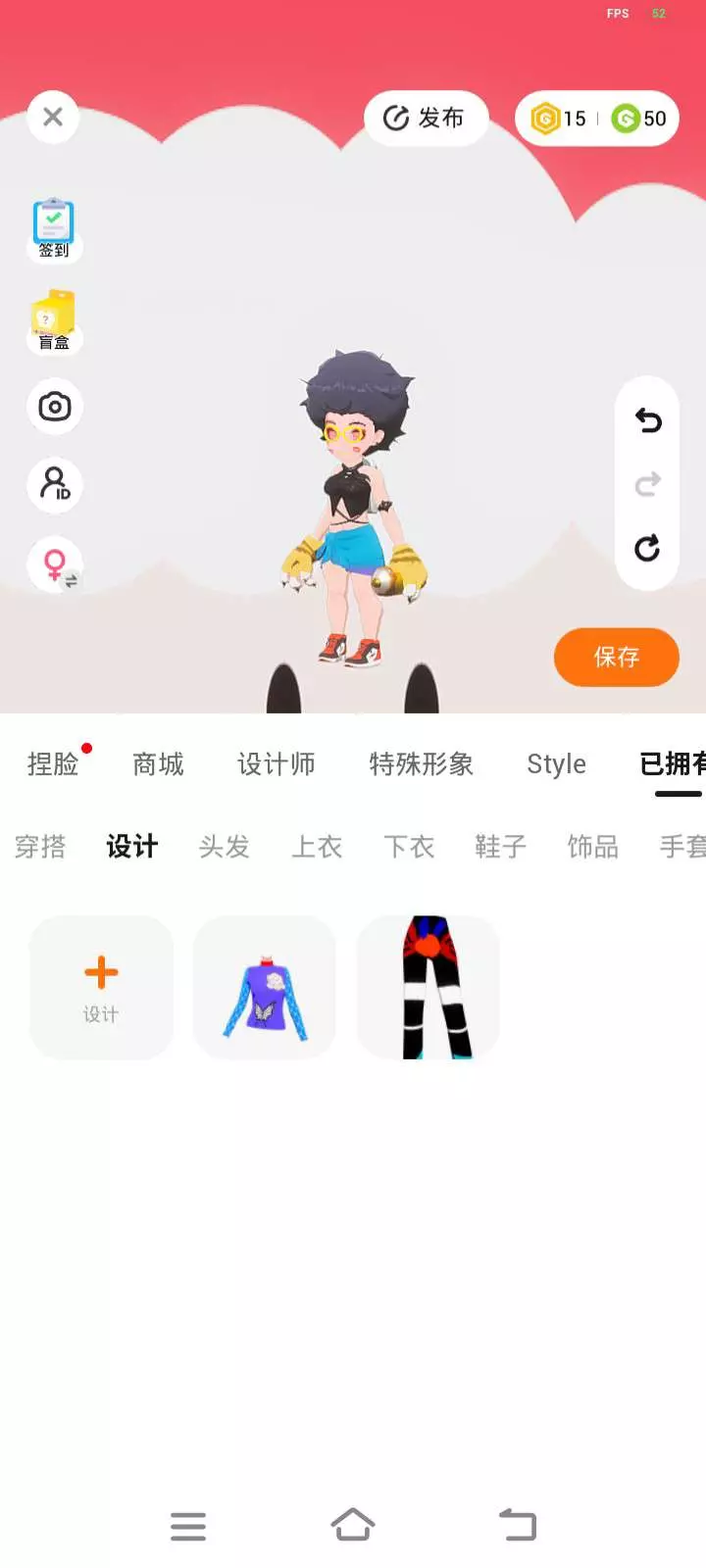Switch avatar gender
Image resolution: width=706 pixels, height=1568 pixels.
click(x=56, y=564)
